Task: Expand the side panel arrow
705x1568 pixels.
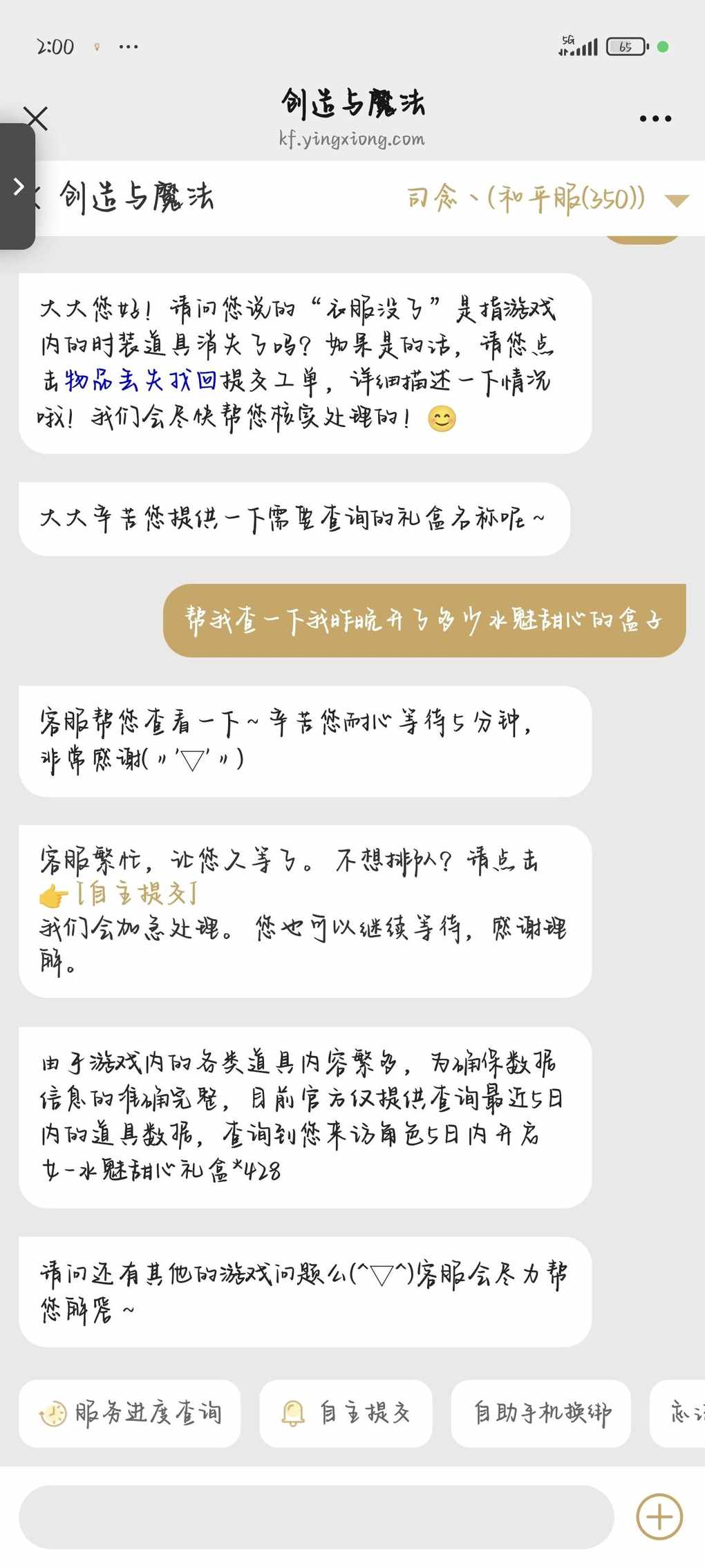Action: pos(18,186)
